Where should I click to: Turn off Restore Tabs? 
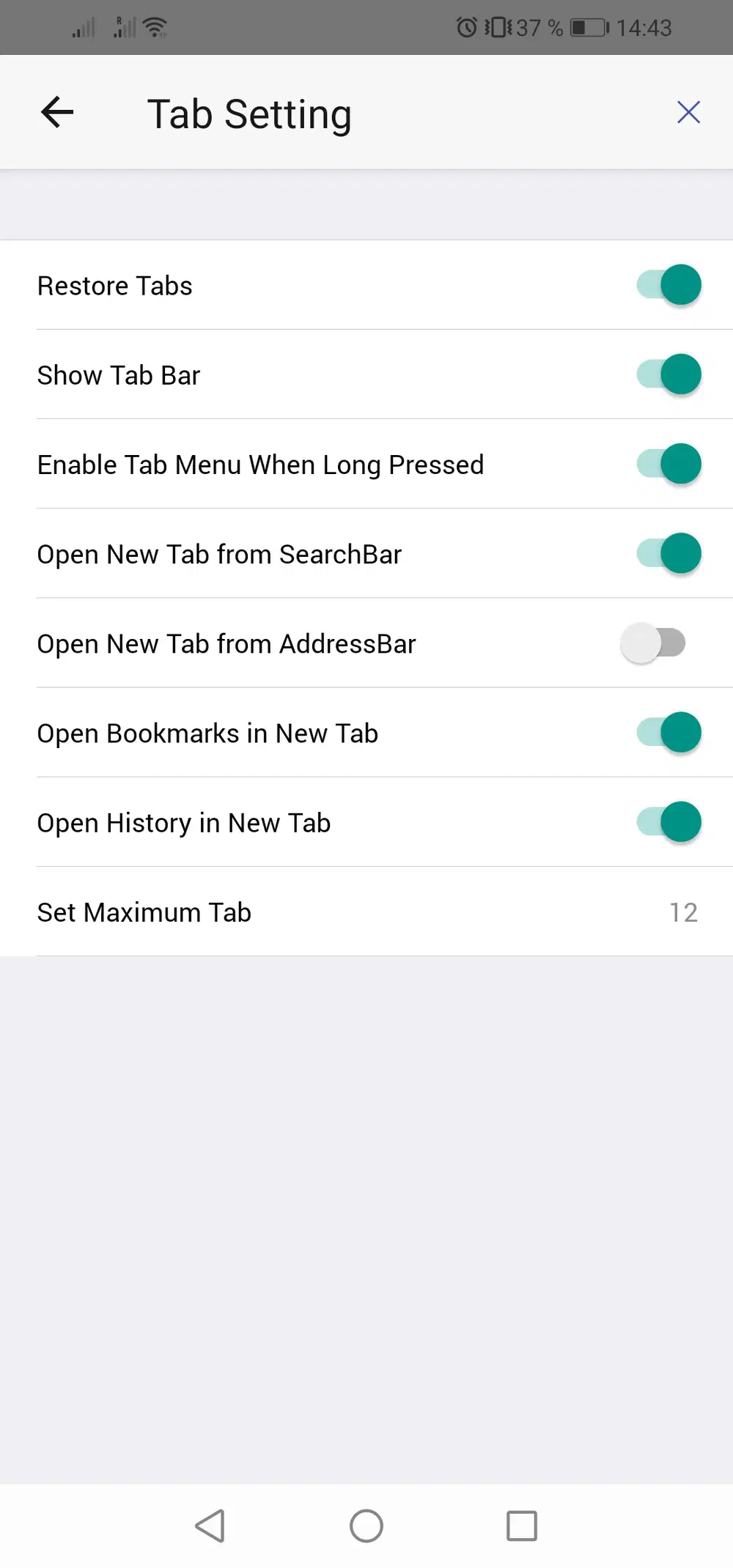(668, 285)
